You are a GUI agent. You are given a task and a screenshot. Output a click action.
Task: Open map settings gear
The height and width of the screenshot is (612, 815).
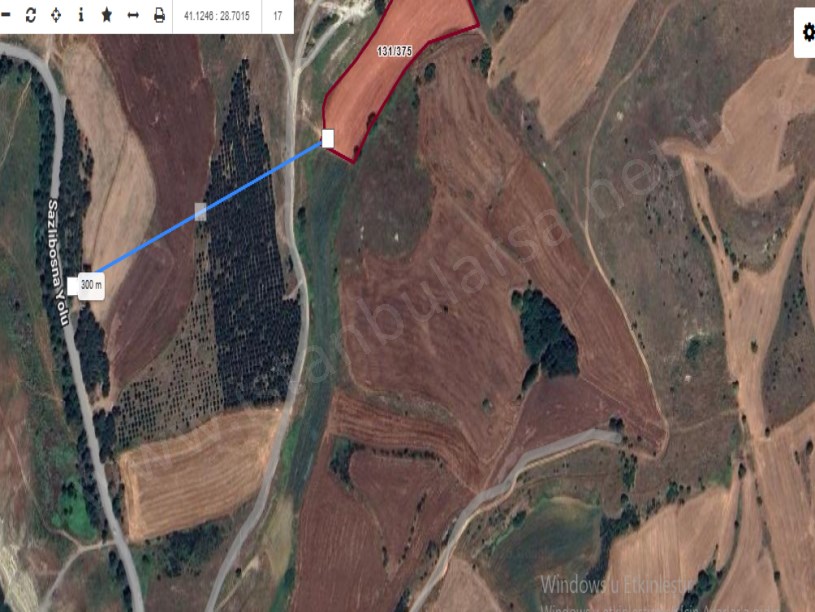(x=808, y=32)
